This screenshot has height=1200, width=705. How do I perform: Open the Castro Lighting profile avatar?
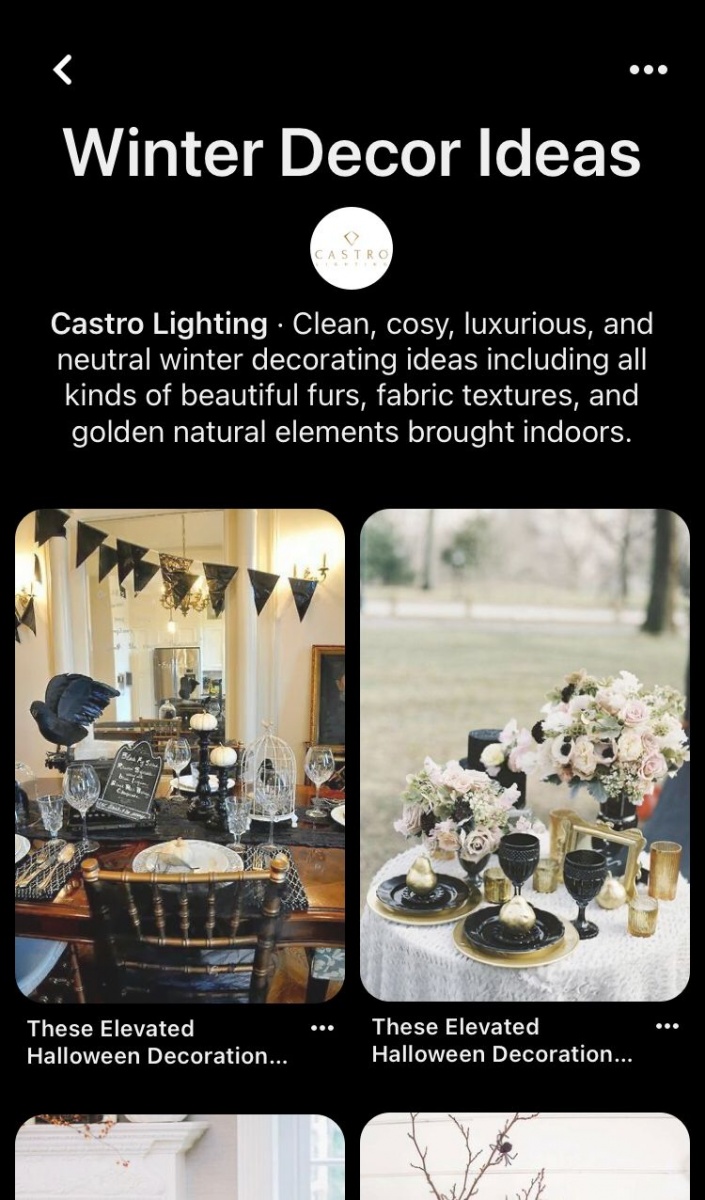[352, 248]
